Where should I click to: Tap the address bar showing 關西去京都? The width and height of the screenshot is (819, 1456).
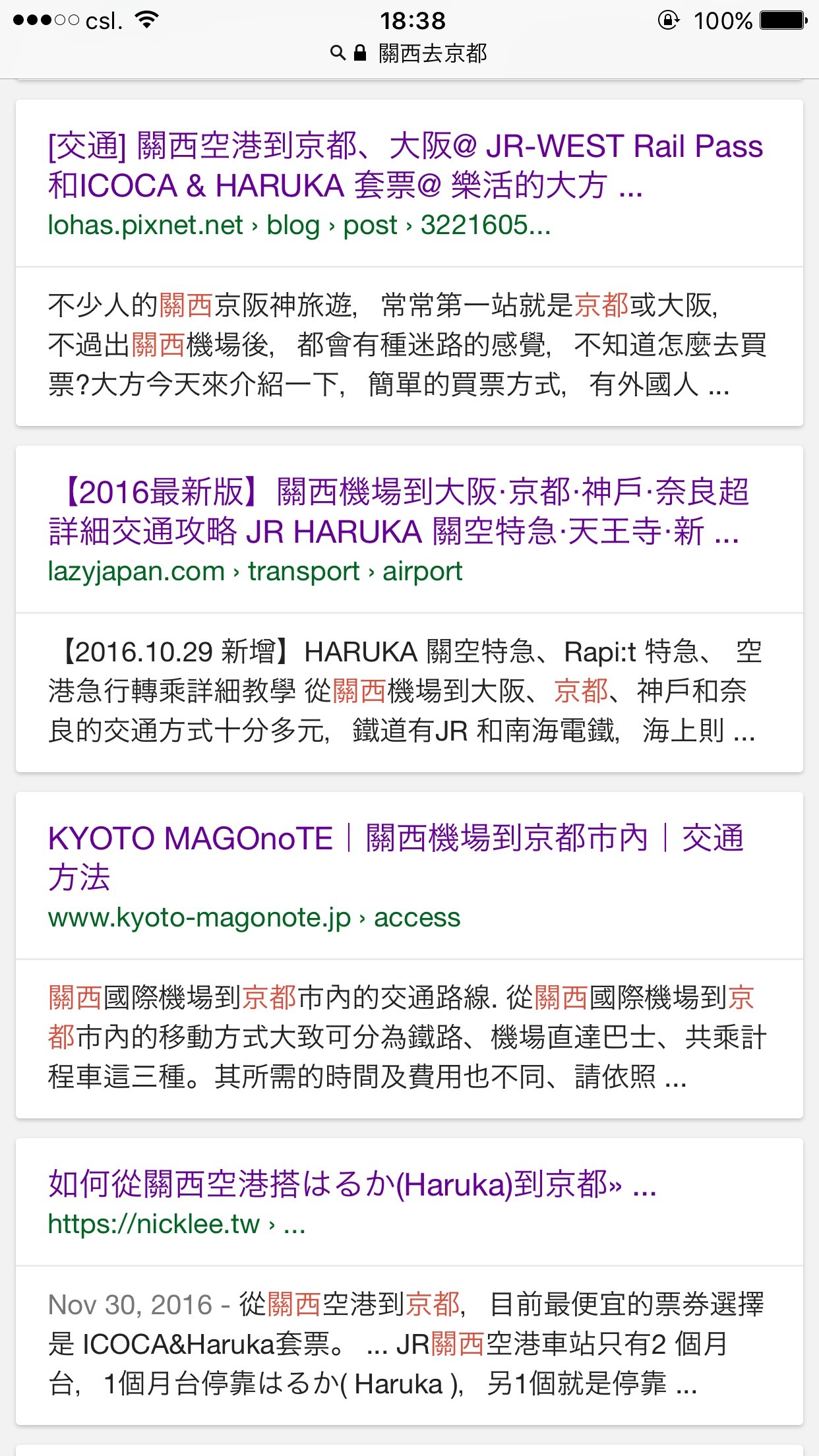(409, 53)
